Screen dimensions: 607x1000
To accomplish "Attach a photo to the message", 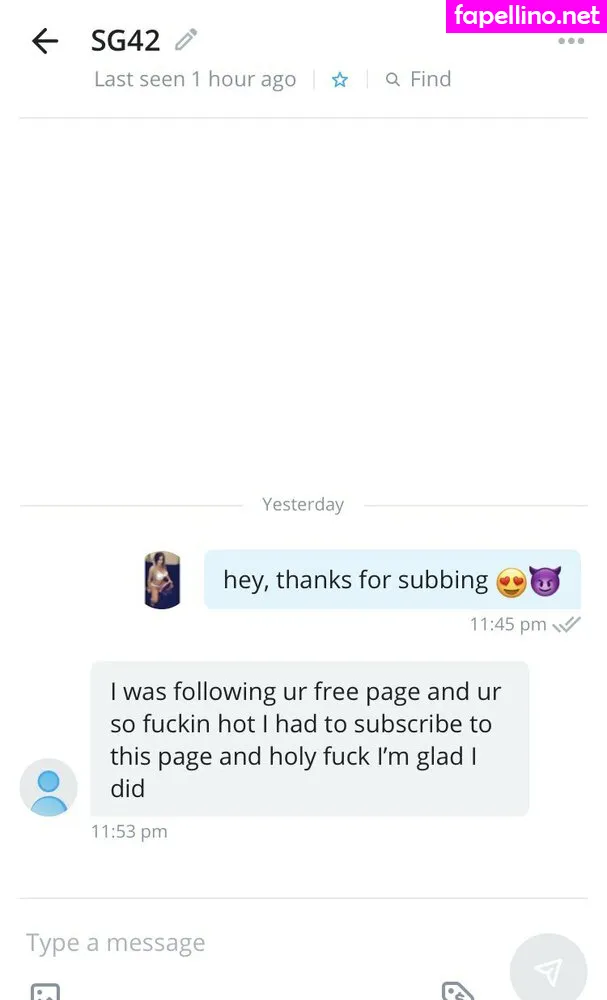I will tap(45, 992).
